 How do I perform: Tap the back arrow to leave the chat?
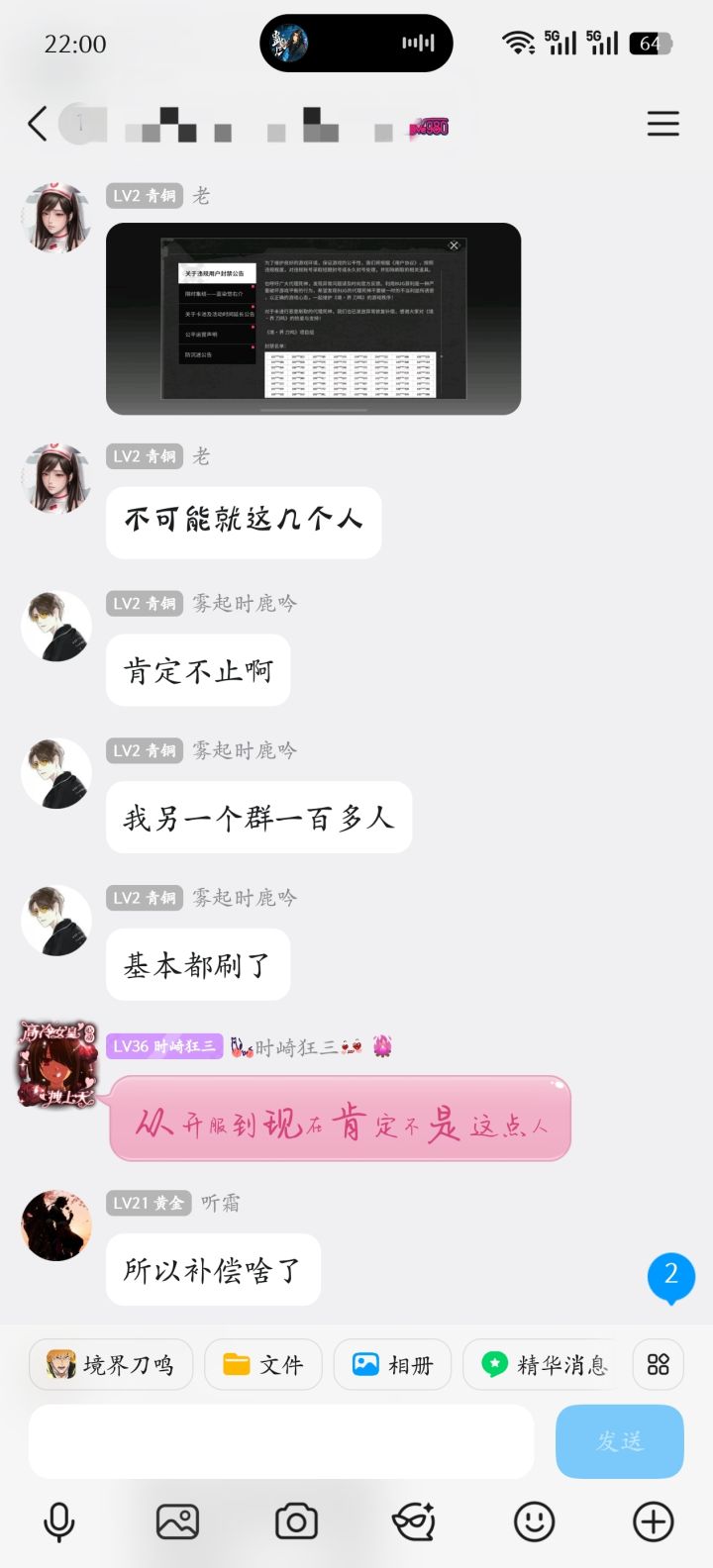click(37, 124)
